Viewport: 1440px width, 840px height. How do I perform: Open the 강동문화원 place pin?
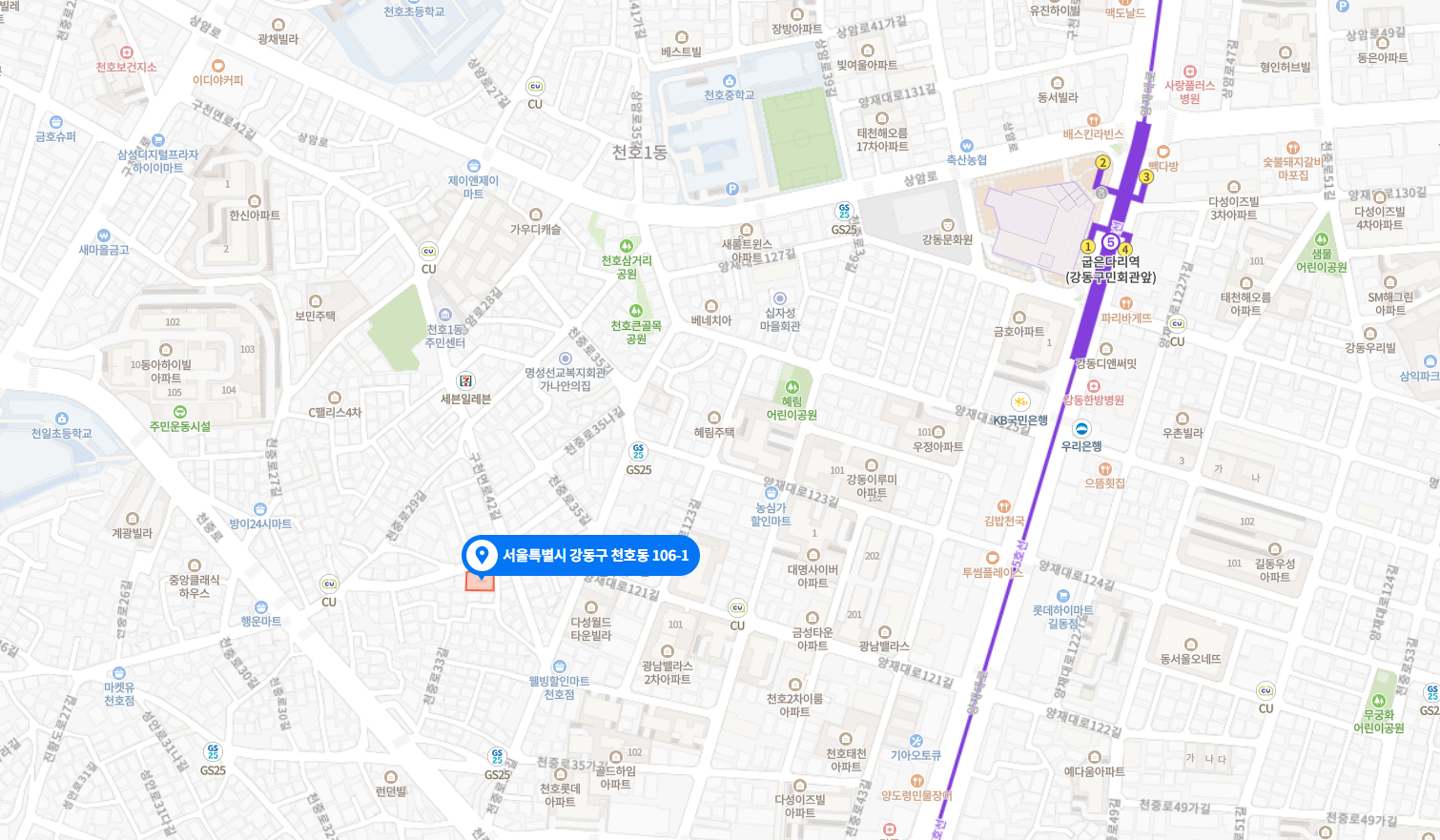coord(947,226)
